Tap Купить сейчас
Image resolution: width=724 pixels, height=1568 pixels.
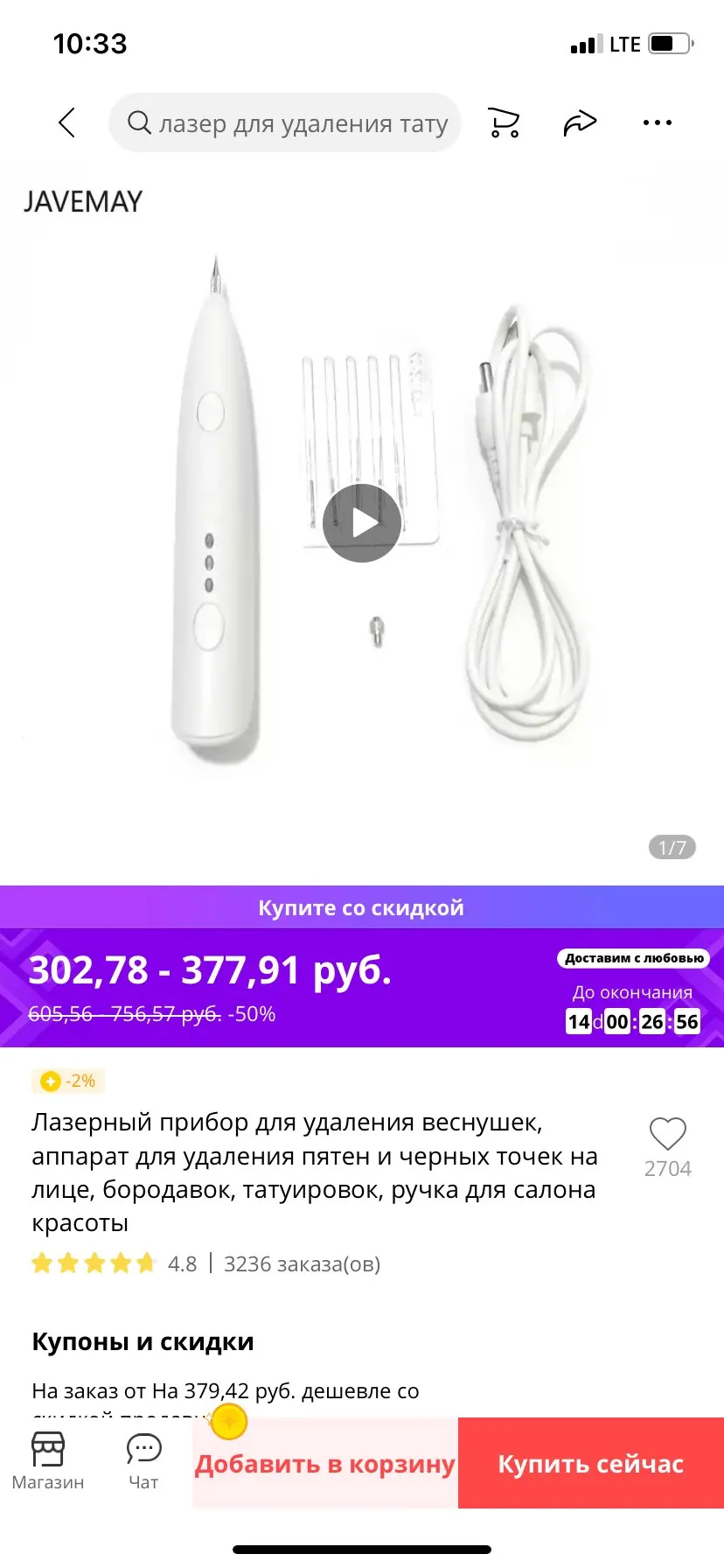click(591, 1464)
